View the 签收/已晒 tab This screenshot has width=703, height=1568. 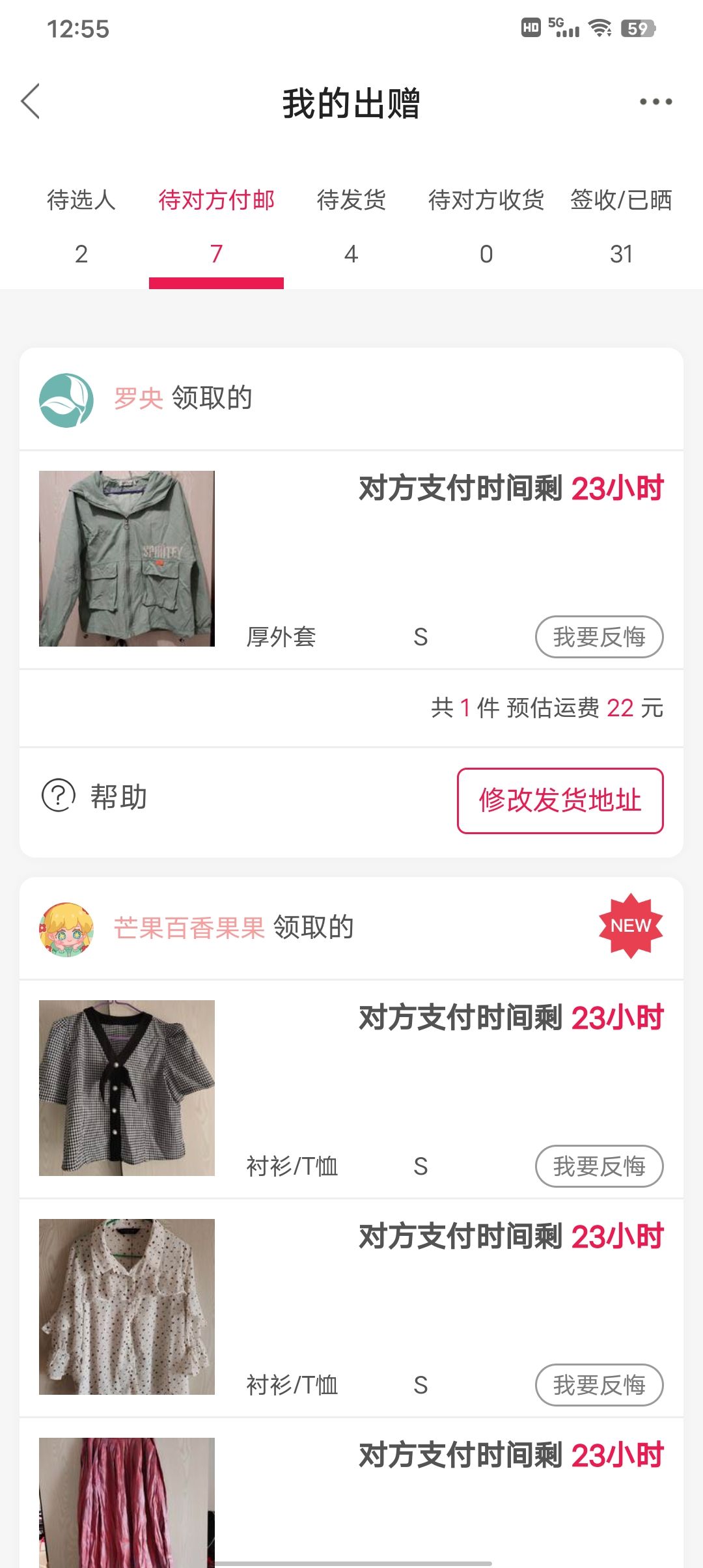coord(621,225)
